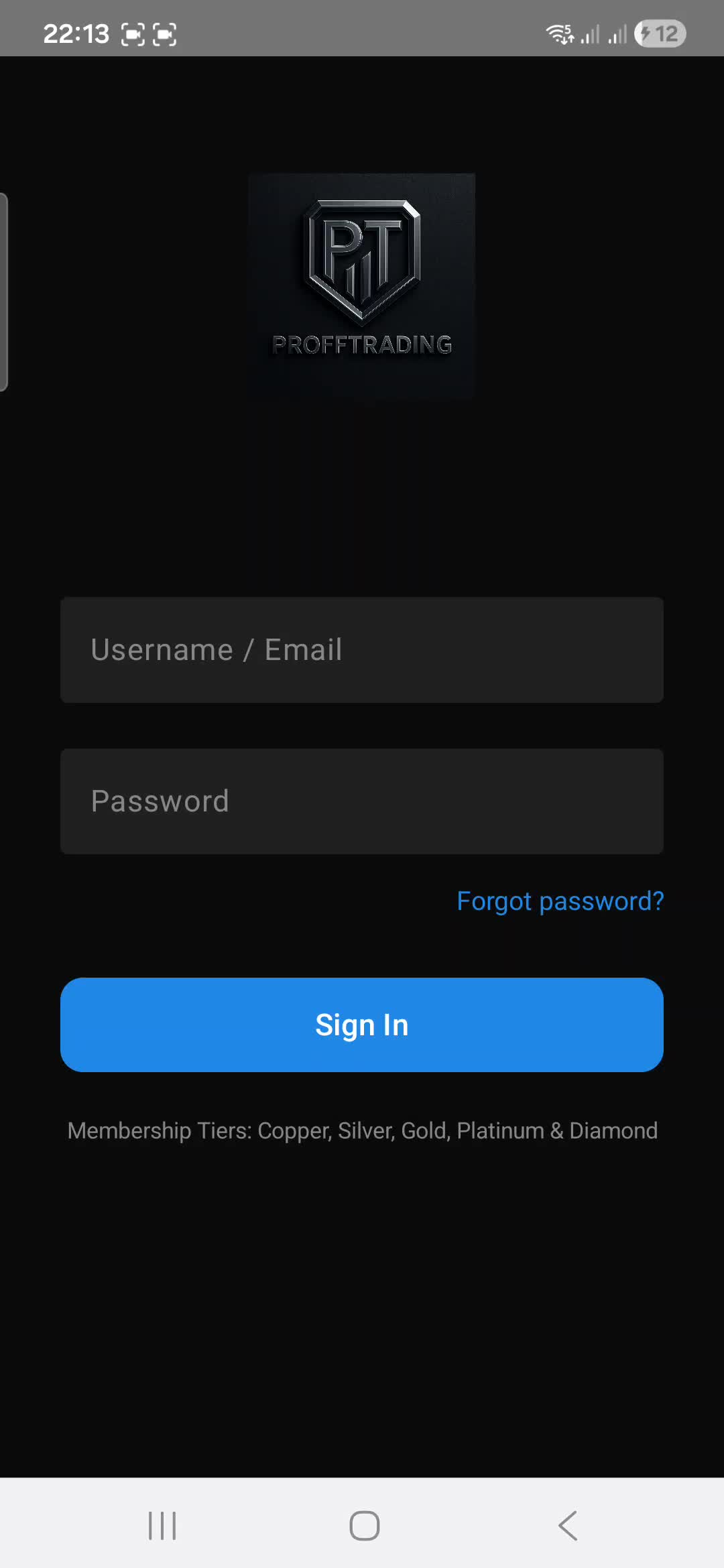Open recent apps from navigation bar
The image size is (724, 1568).
pos(162,1526)
